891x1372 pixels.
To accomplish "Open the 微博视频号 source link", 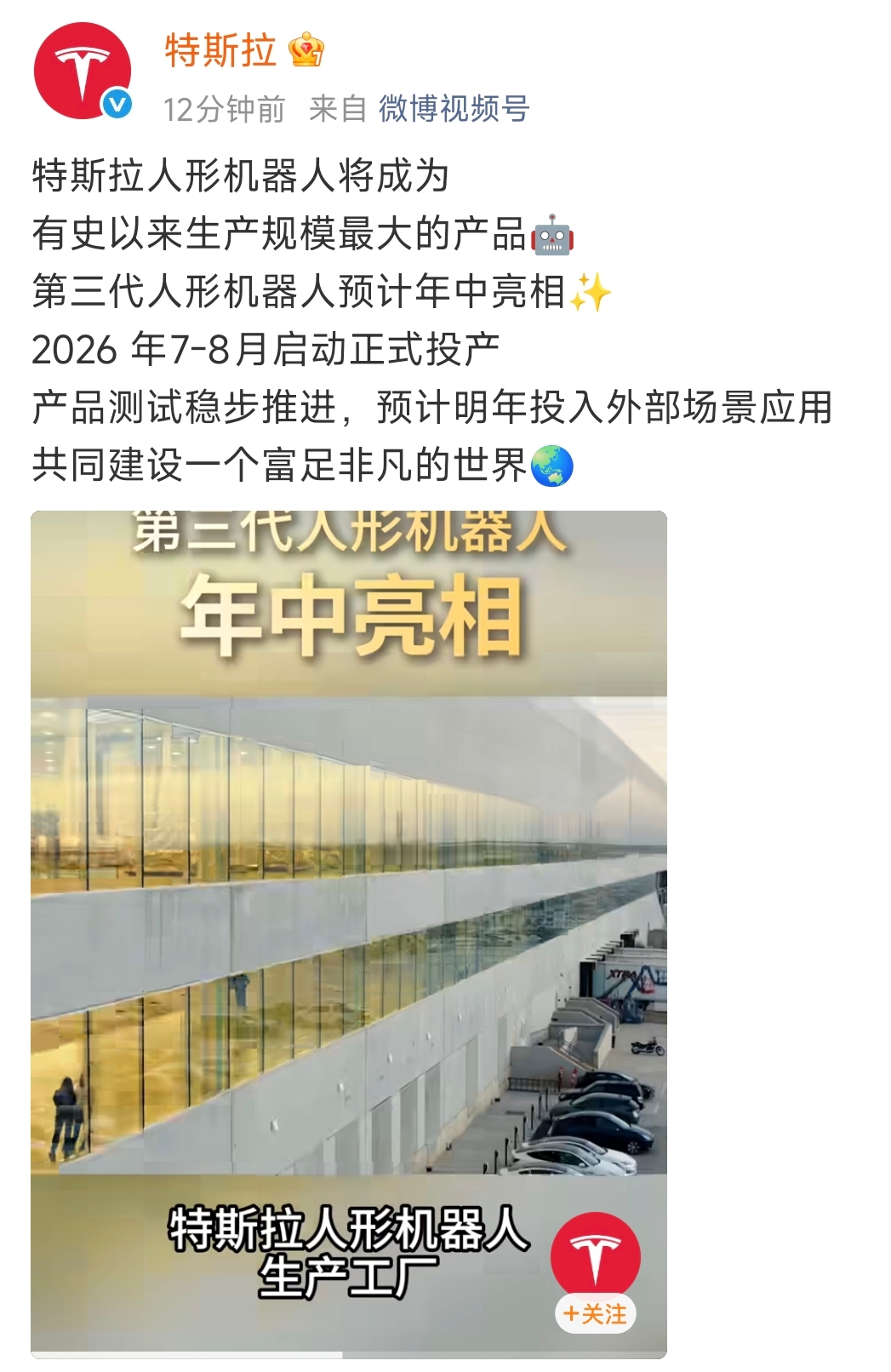I will point(454,109).
